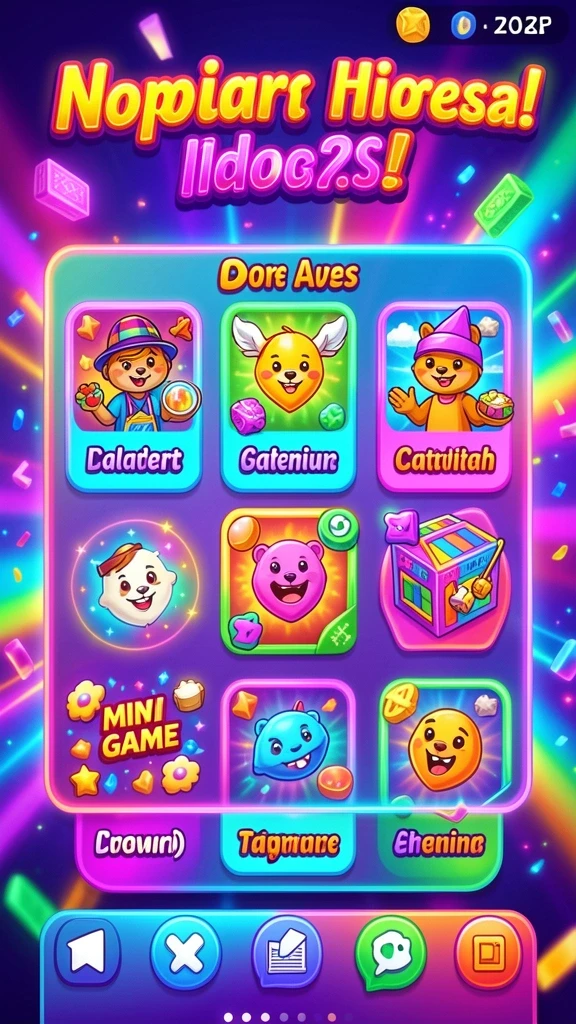Image resolution: width=576 pixels, height=1024 pixels.
Task: Choose the white ghost character bubble
Action: click(x=135, y=577)
